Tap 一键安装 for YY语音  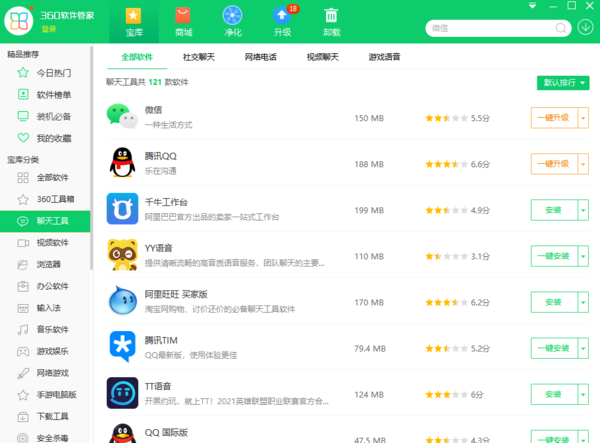pyautogui.click(x=553, y=256)
